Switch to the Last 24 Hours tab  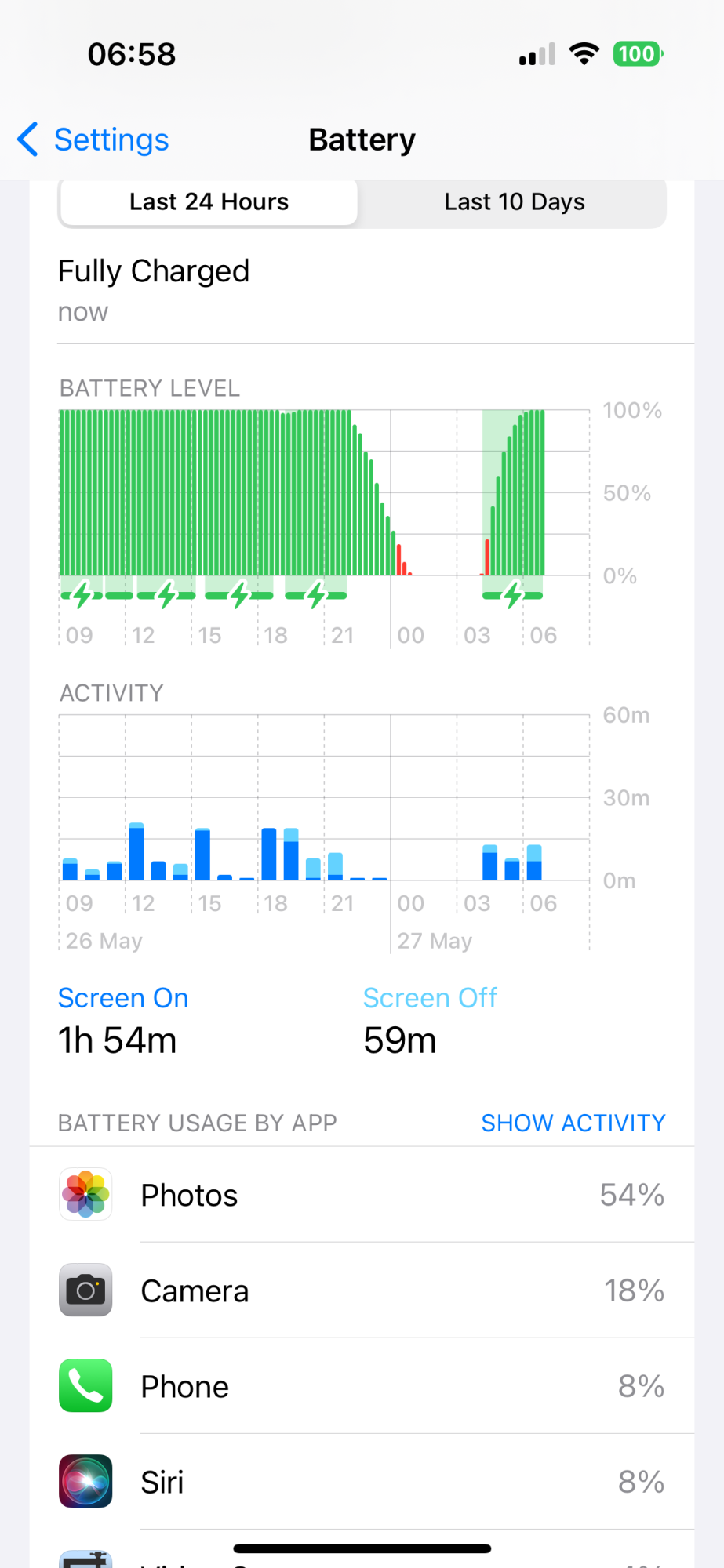[209, 202]
